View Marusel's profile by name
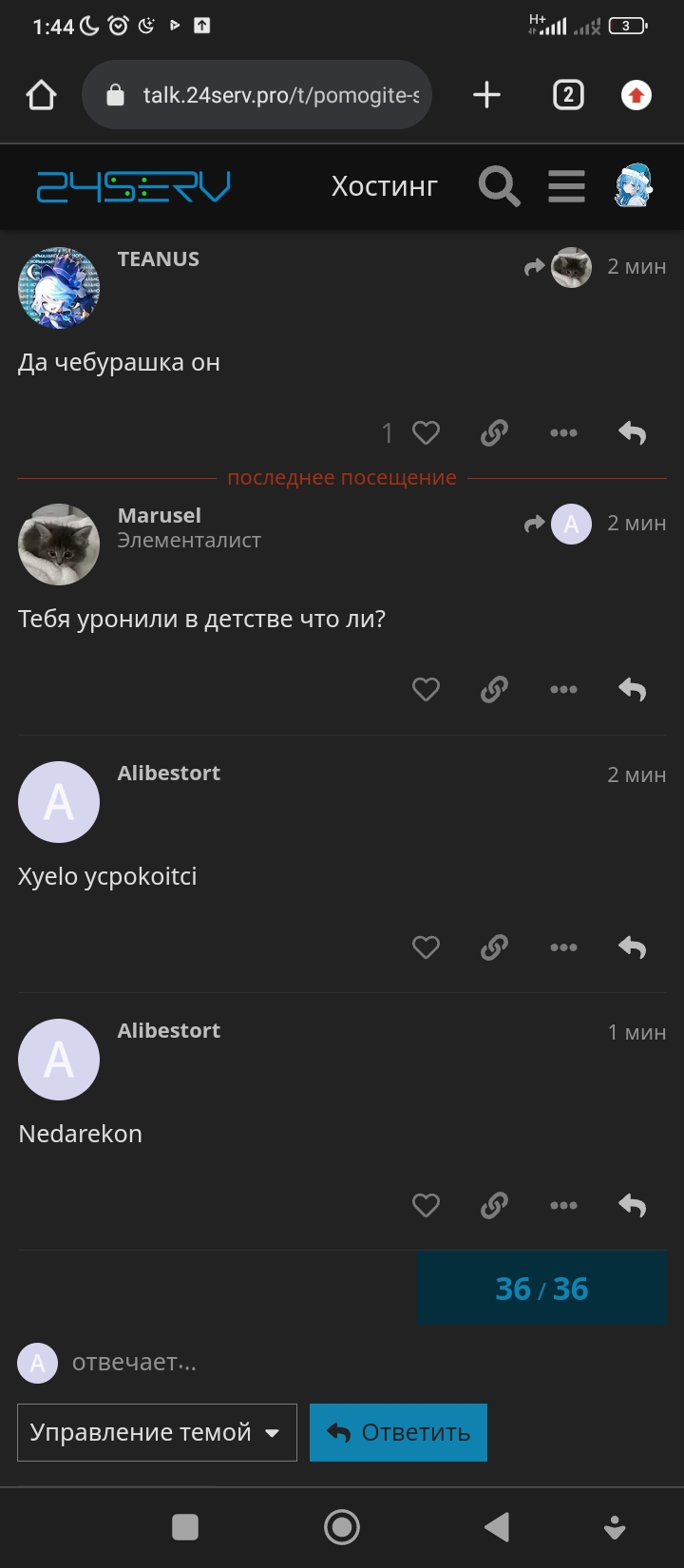This screenshot has width=684, height=1568. coord(159,516)
